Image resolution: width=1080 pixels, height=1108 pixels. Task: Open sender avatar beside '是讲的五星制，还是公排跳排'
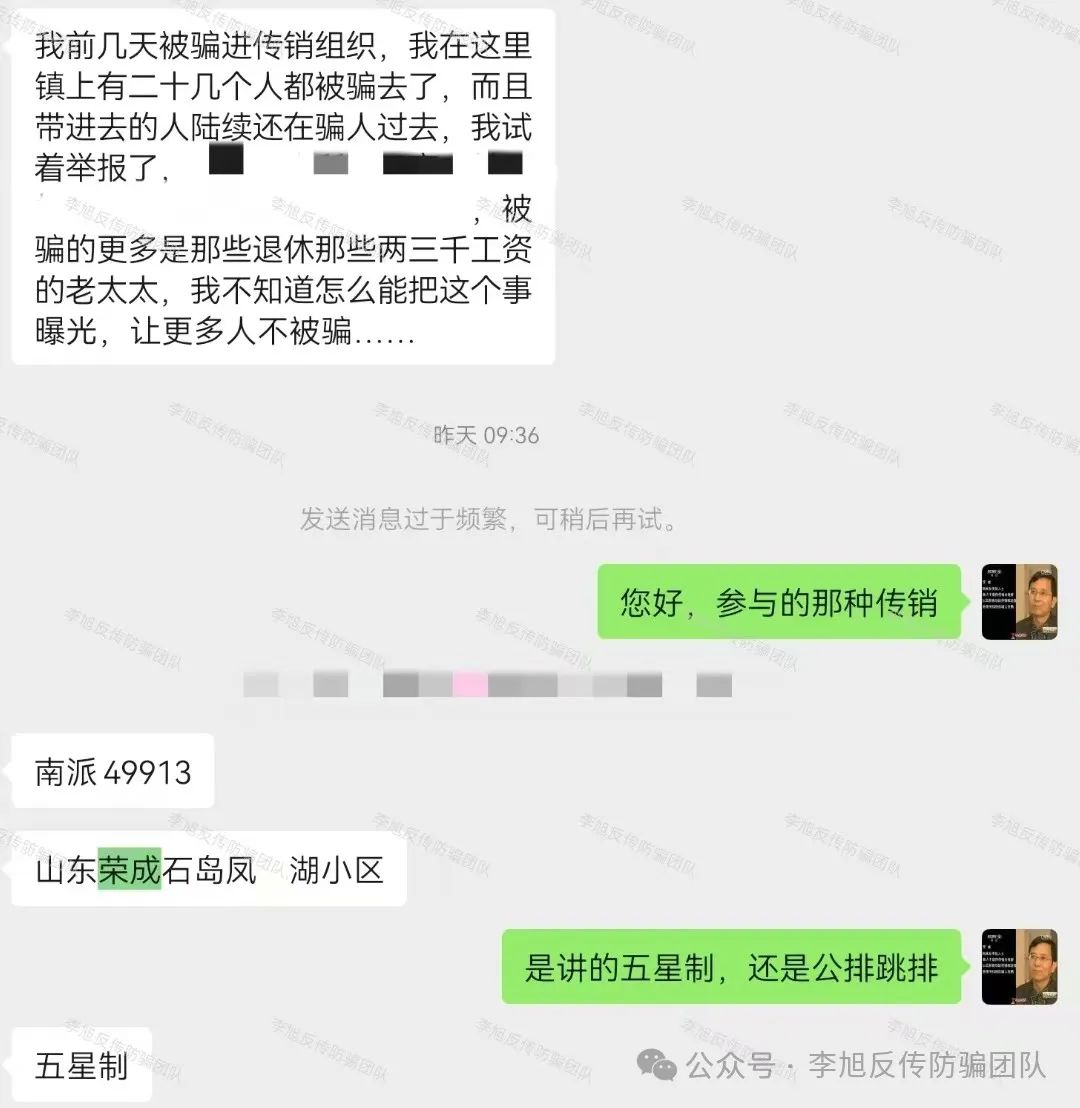tap(1019, 966)
